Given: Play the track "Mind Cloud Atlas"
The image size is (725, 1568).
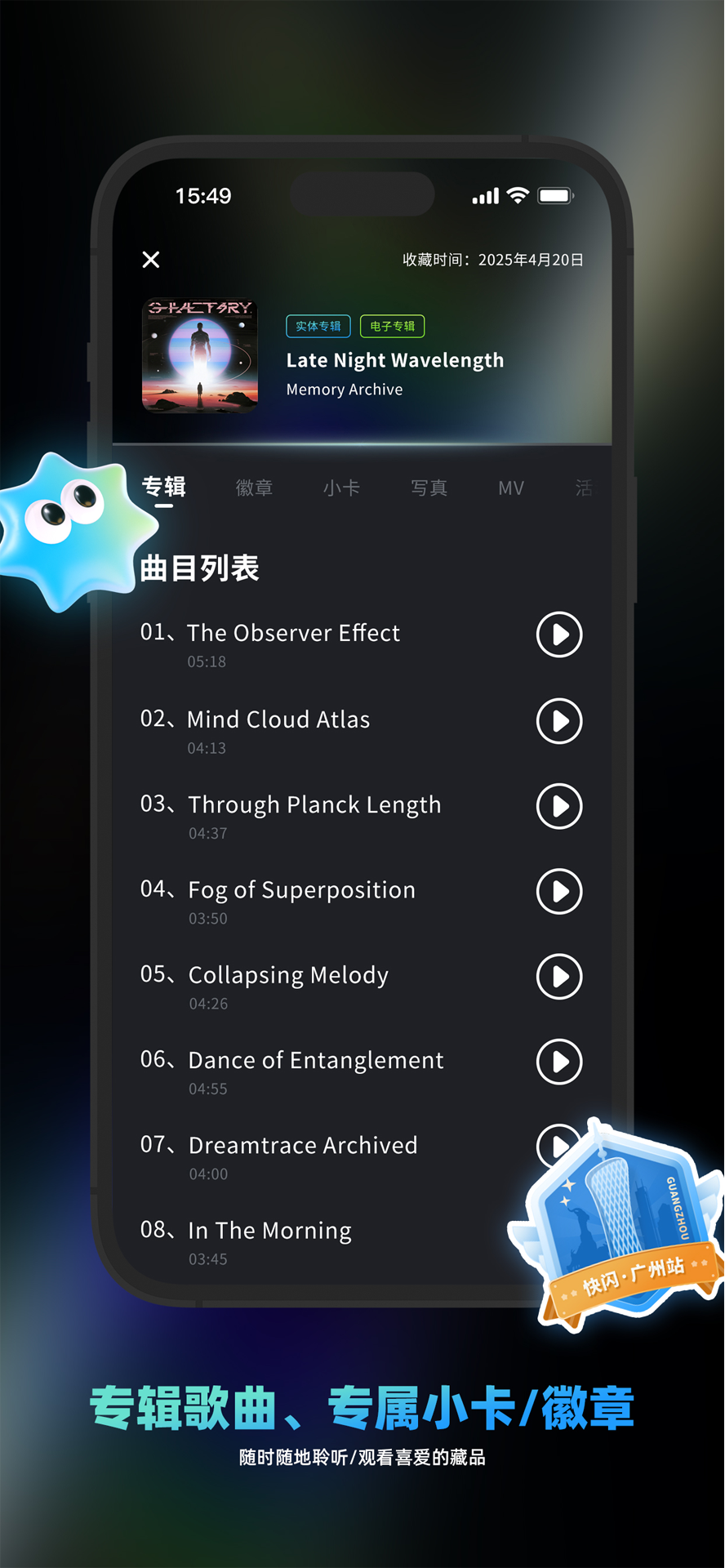Looking at the screenshot, I should tap(558, 721).
